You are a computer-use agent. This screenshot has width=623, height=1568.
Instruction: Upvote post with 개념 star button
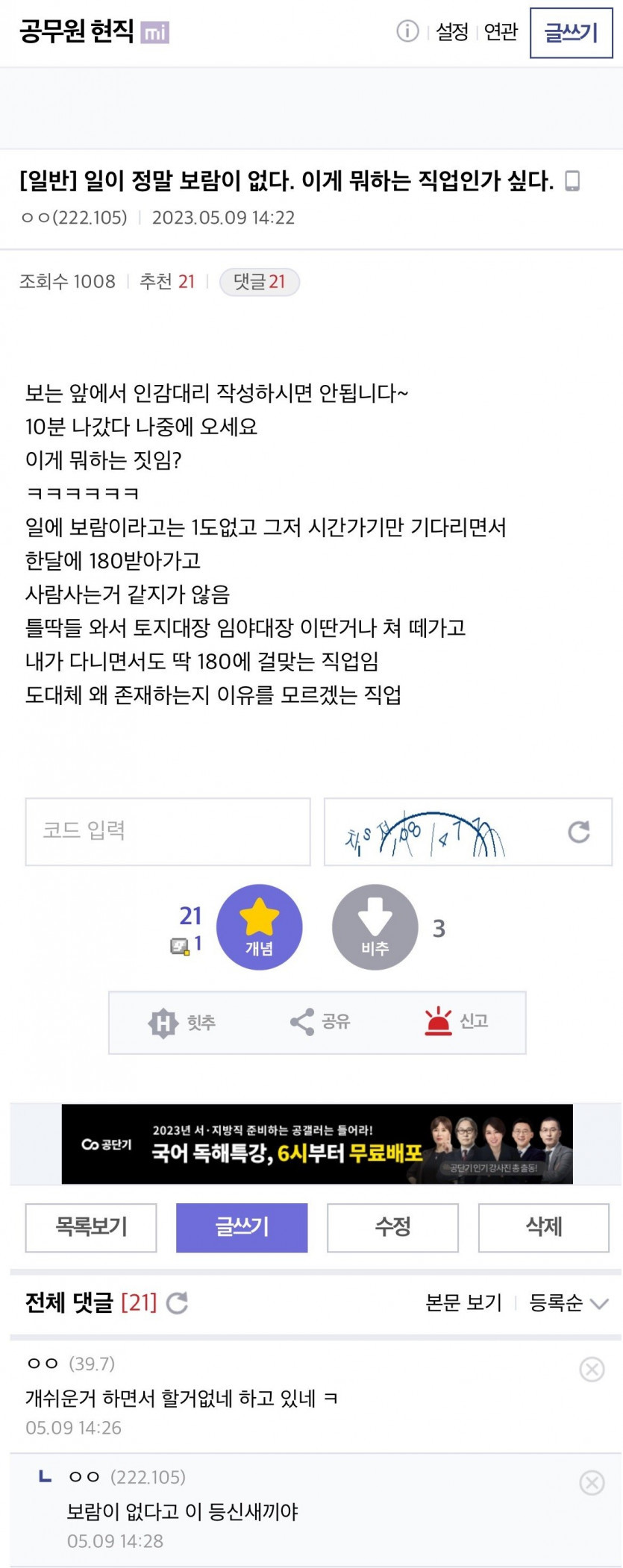pyautogui.click(x=259, y=927)
